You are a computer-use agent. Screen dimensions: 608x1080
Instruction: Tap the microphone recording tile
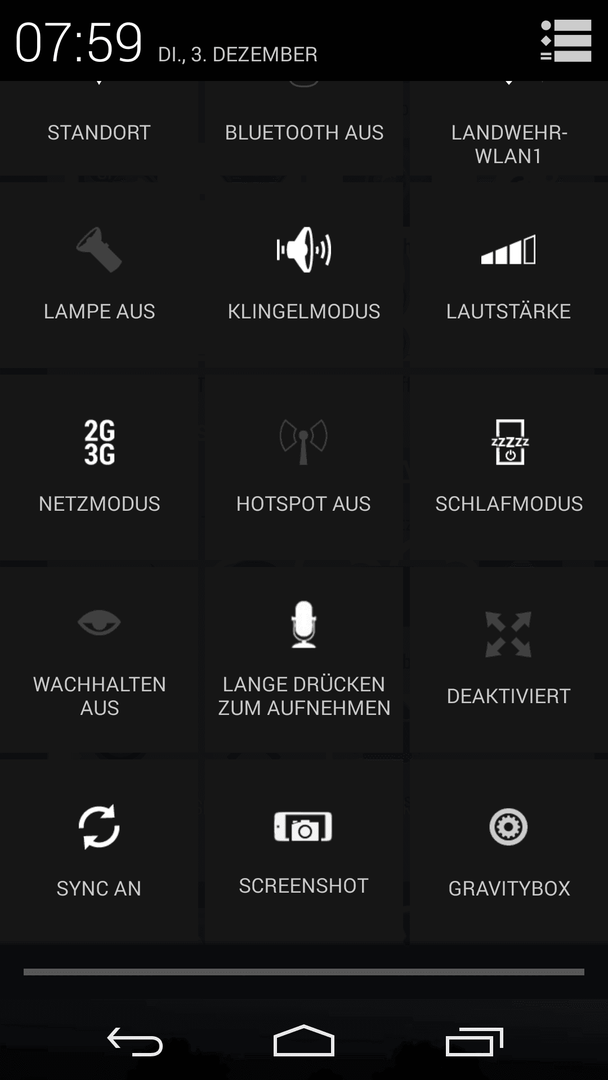pos(304,659)
